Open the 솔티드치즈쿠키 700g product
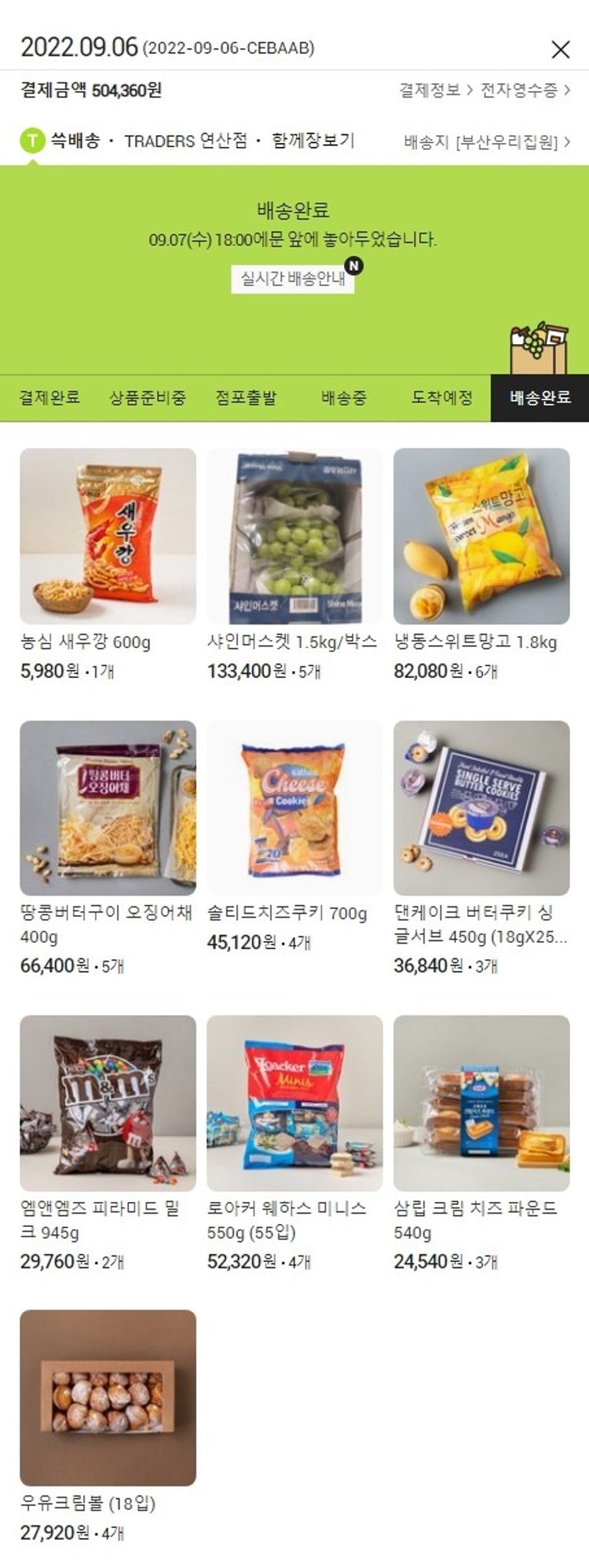This screenshot has height=1568, width=589. [x=294, y=808]
